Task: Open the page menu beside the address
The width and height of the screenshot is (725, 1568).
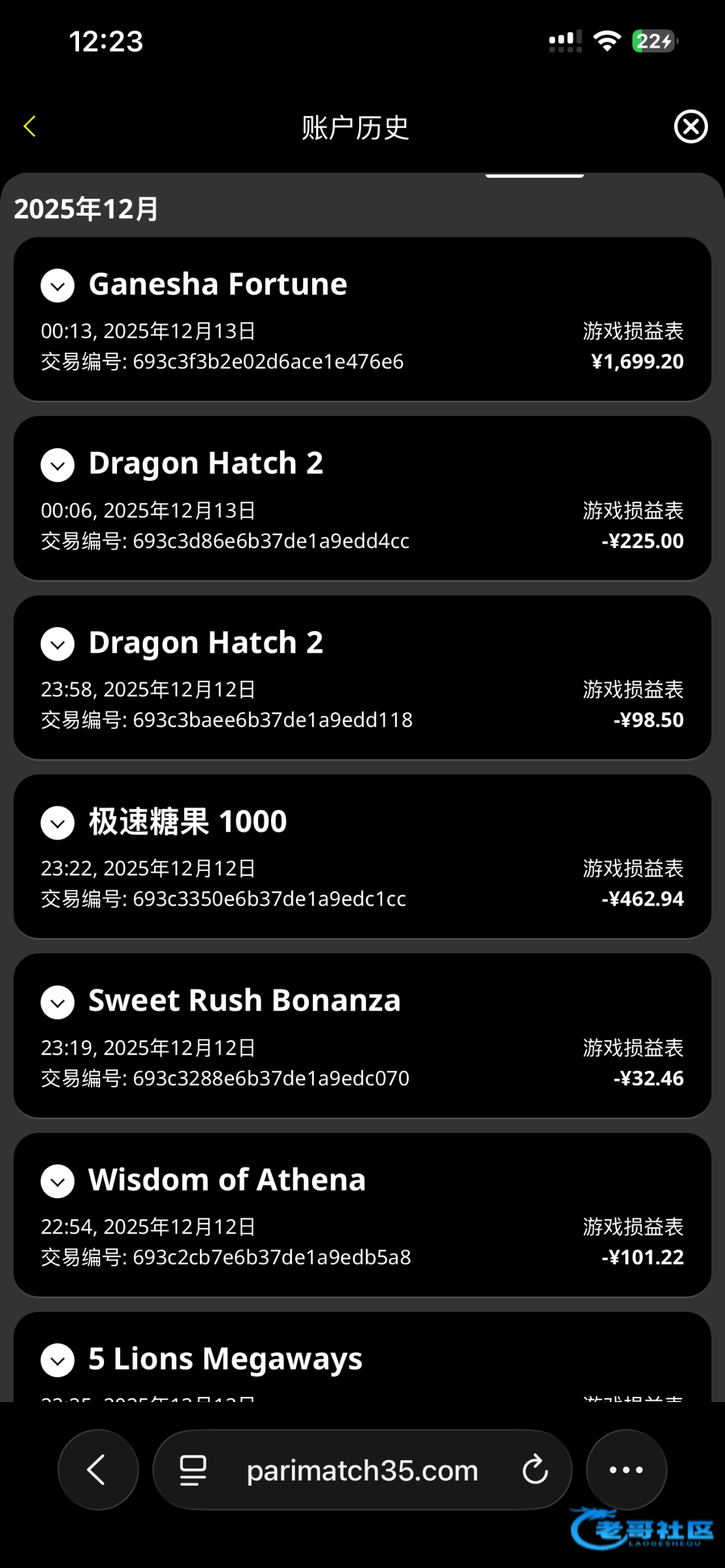Action: 193,1470
